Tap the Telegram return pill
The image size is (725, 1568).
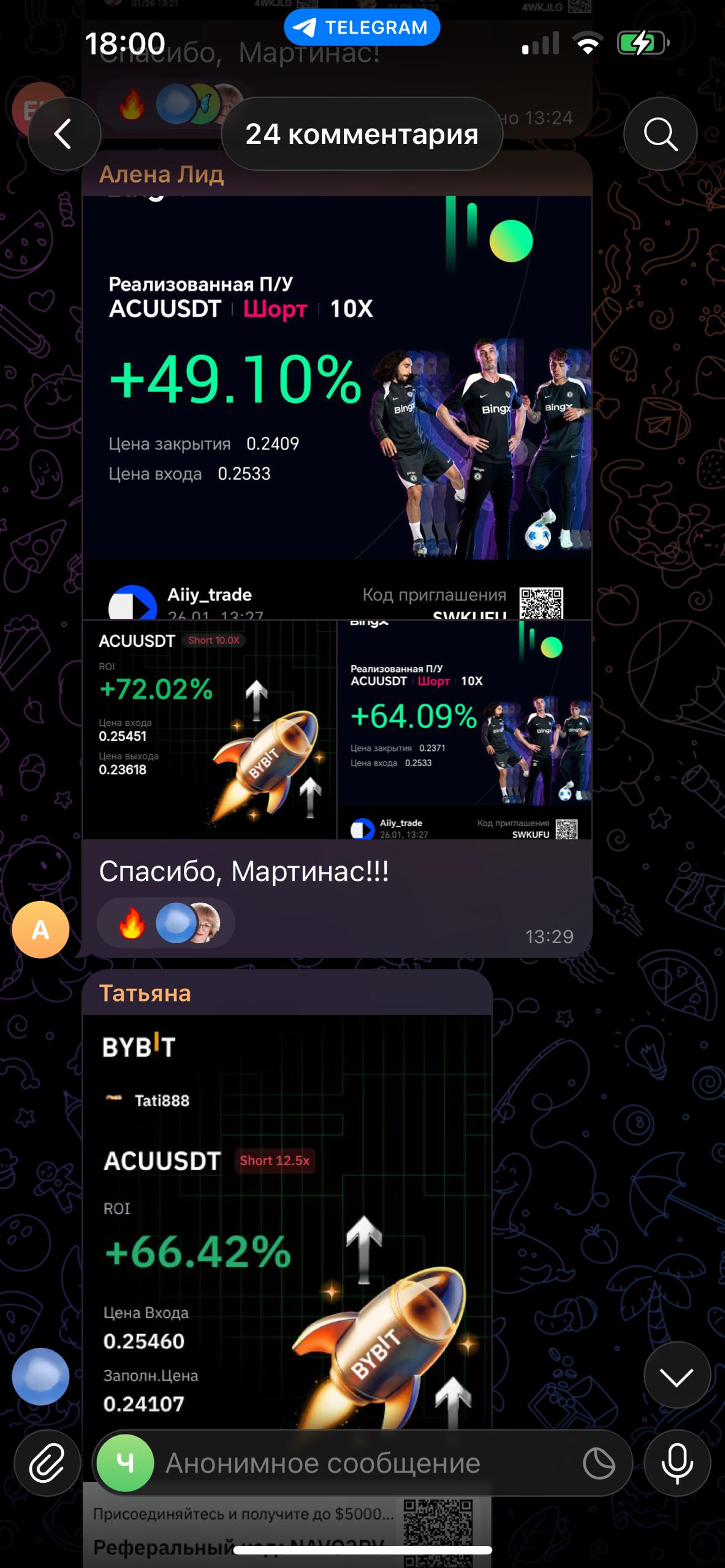(x=362, y=28)
